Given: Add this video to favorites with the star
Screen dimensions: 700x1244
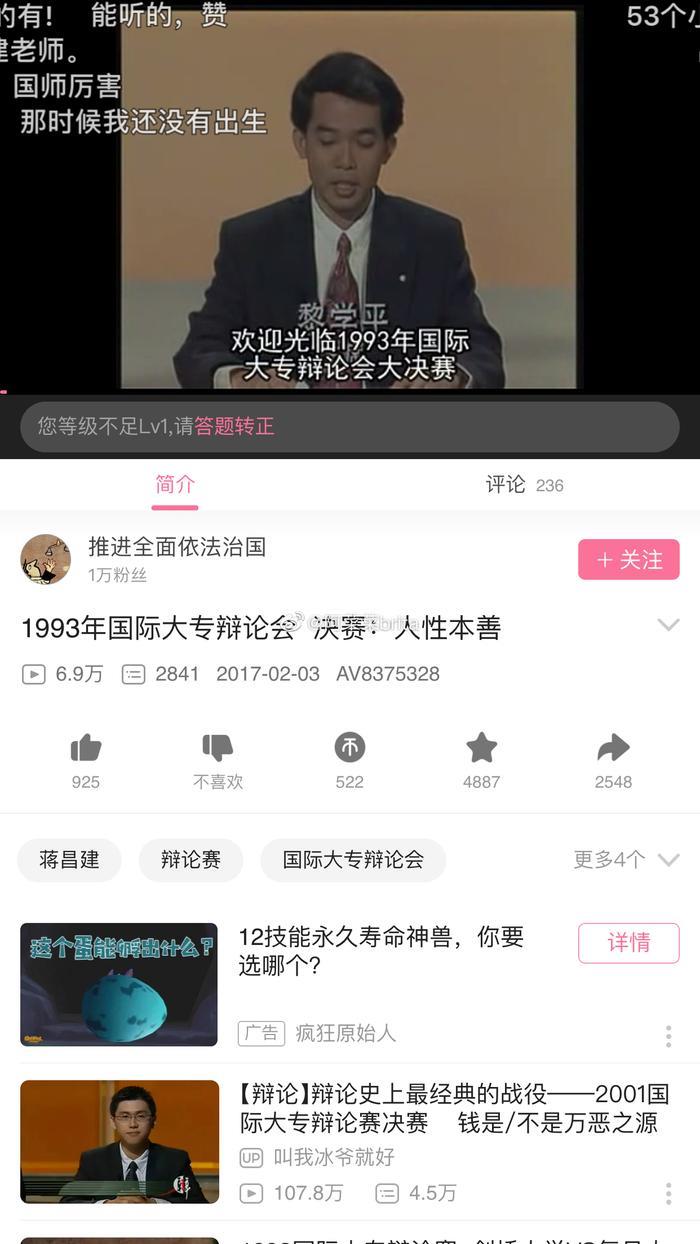Looking at the screenshot, I should click(x=481, y=748).
